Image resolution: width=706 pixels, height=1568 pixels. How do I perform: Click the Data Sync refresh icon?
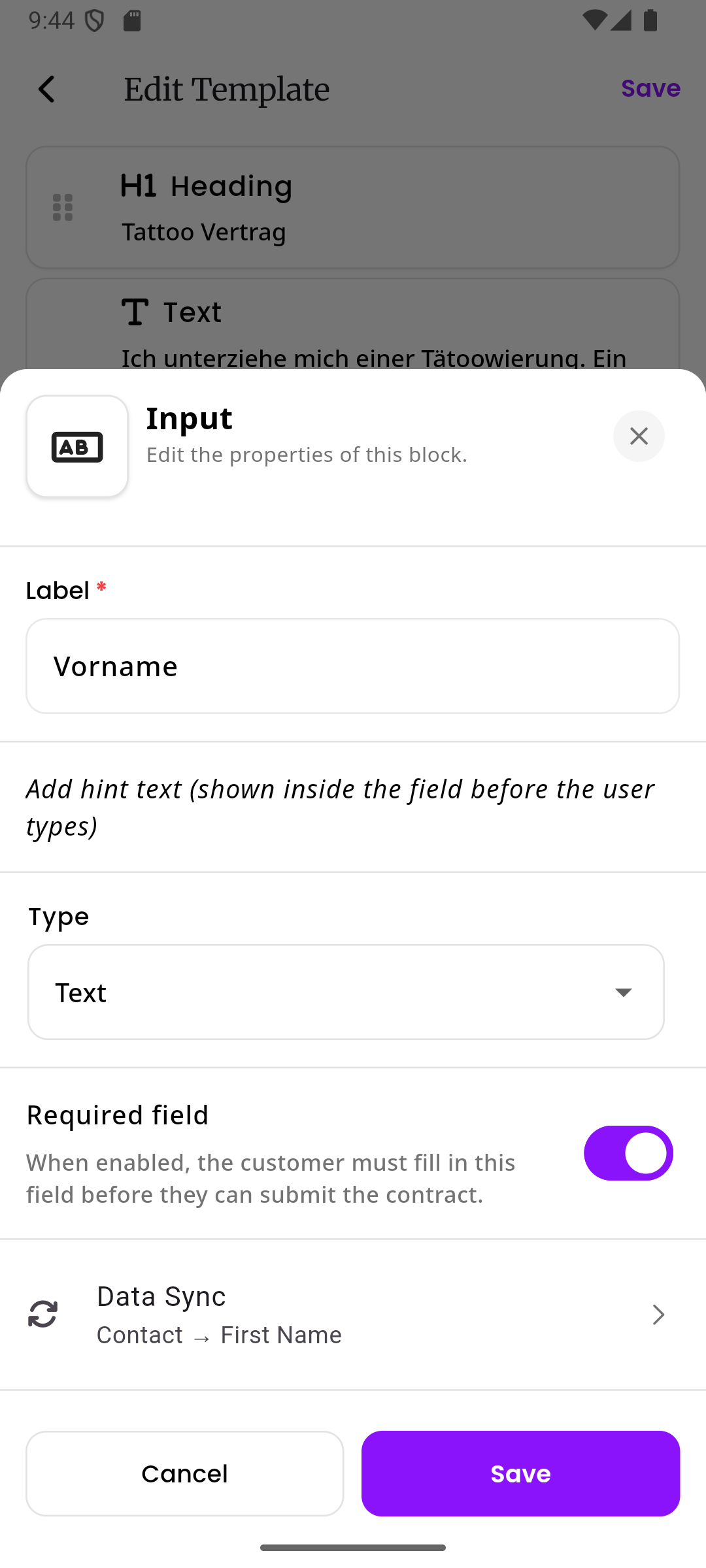(x=42, y=1315)
